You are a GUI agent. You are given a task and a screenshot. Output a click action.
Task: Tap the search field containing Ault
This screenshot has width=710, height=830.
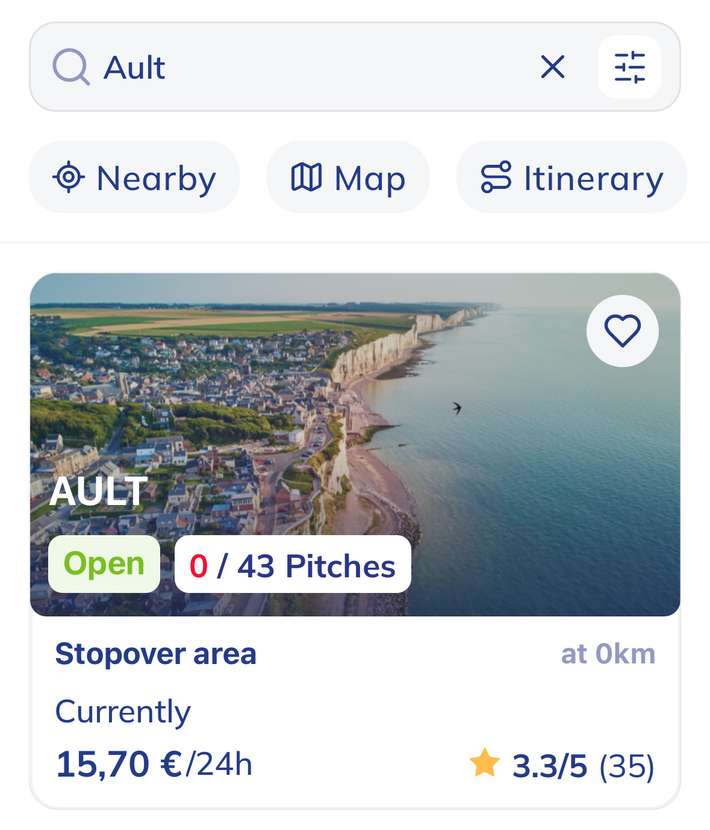pos(300,68)
